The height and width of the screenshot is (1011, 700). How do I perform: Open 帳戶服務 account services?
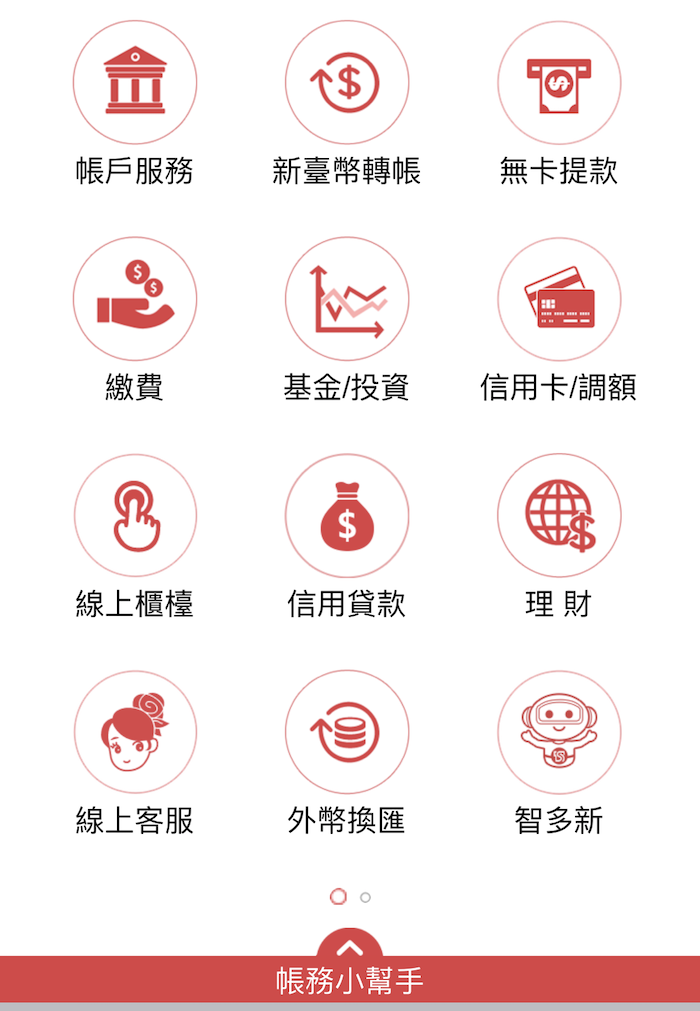[x=135, y=83]
